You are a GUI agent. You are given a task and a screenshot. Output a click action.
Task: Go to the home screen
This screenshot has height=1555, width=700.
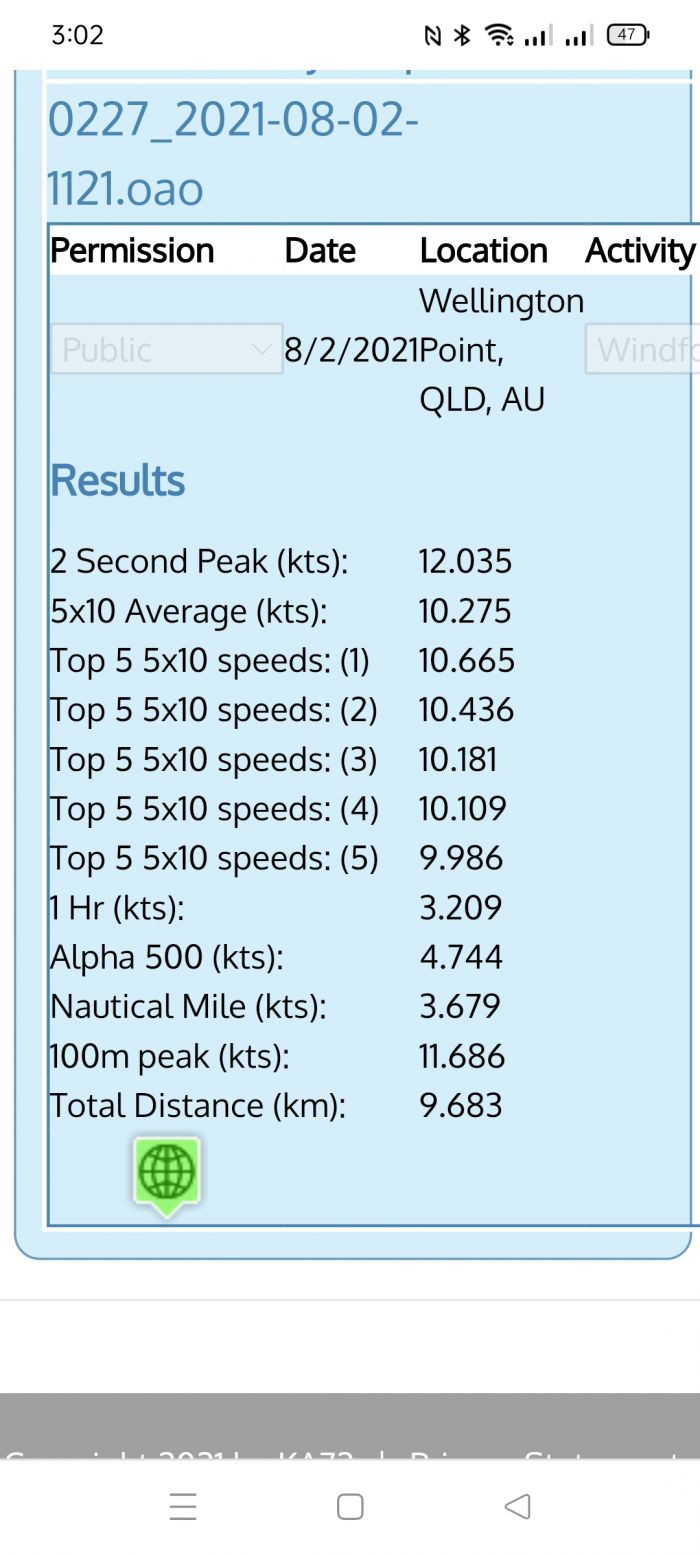pyautogui.click(x=350, y=1506)
